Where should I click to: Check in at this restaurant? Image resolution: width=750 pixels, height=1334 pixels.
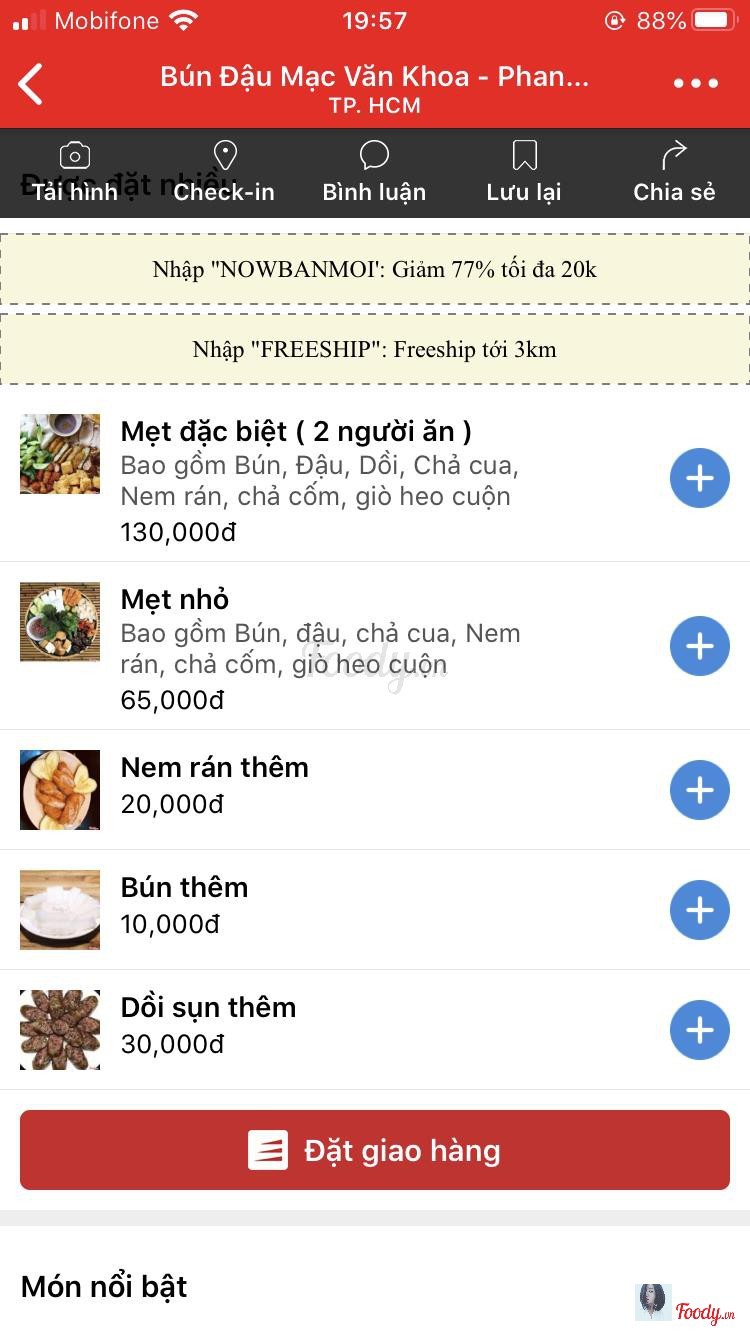[x=225, y=173]
